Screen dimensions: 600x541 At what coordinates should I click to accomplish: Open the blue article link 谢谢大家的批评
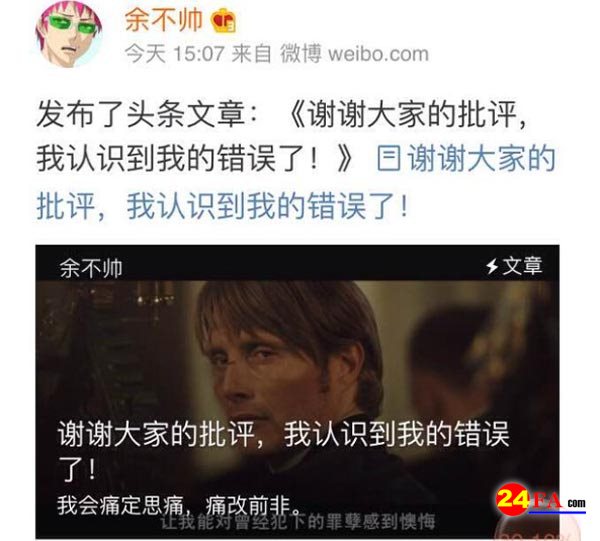click(x=469, y=158)
